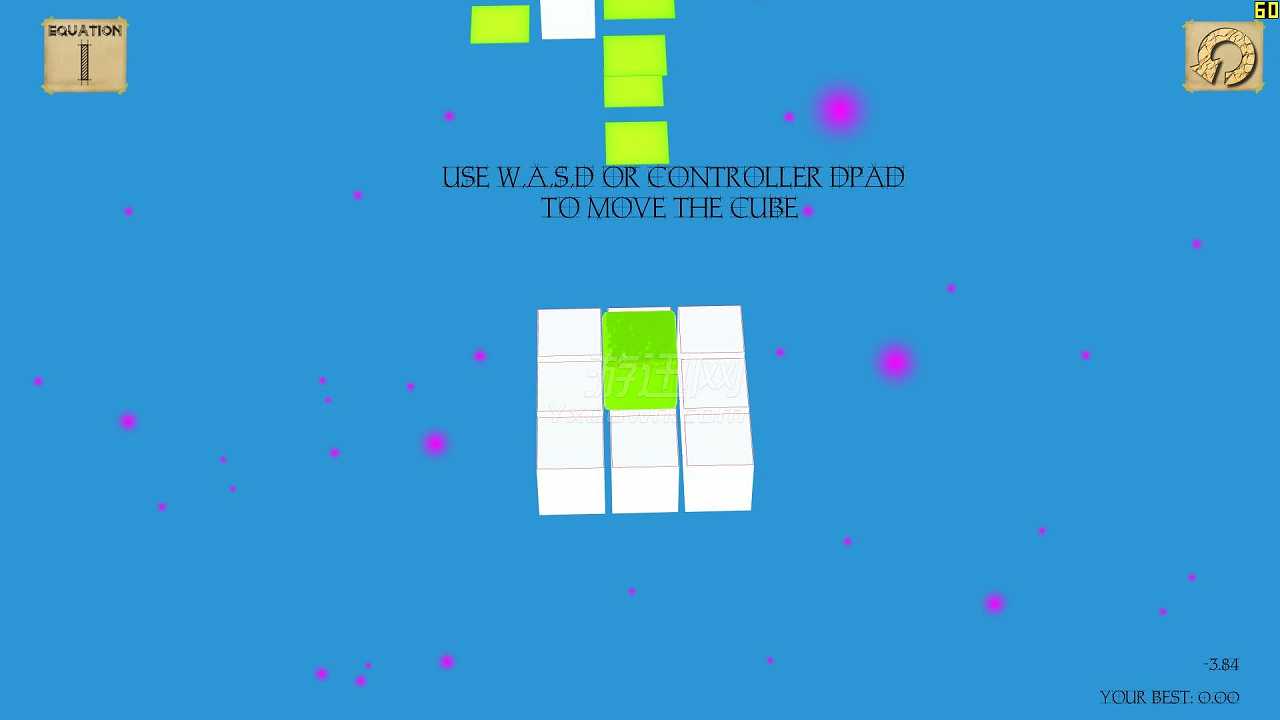The image size is (1280, 720).
Task: Open the Equation 1 level badge
Action: click(85, 56)
